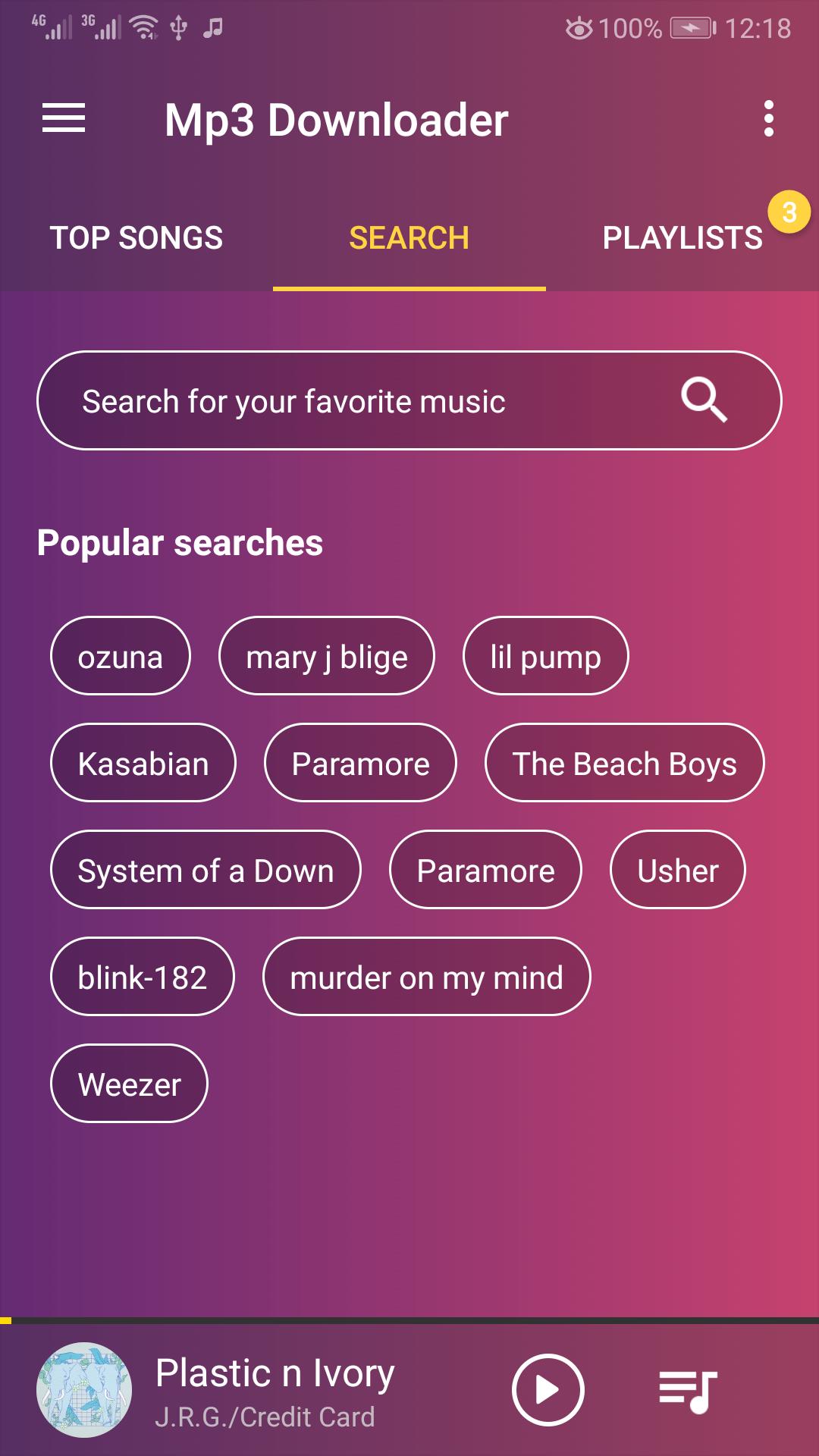This screenshot has width=819, height=1456.
Task: Open the Plastic n Ivory album art
Action: 84,1390
